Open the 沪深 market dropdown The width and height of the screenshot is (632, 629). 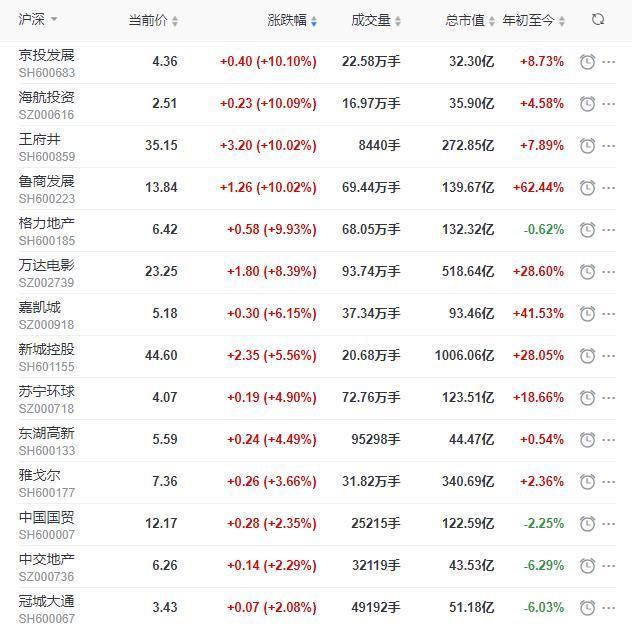coord(38,20)
